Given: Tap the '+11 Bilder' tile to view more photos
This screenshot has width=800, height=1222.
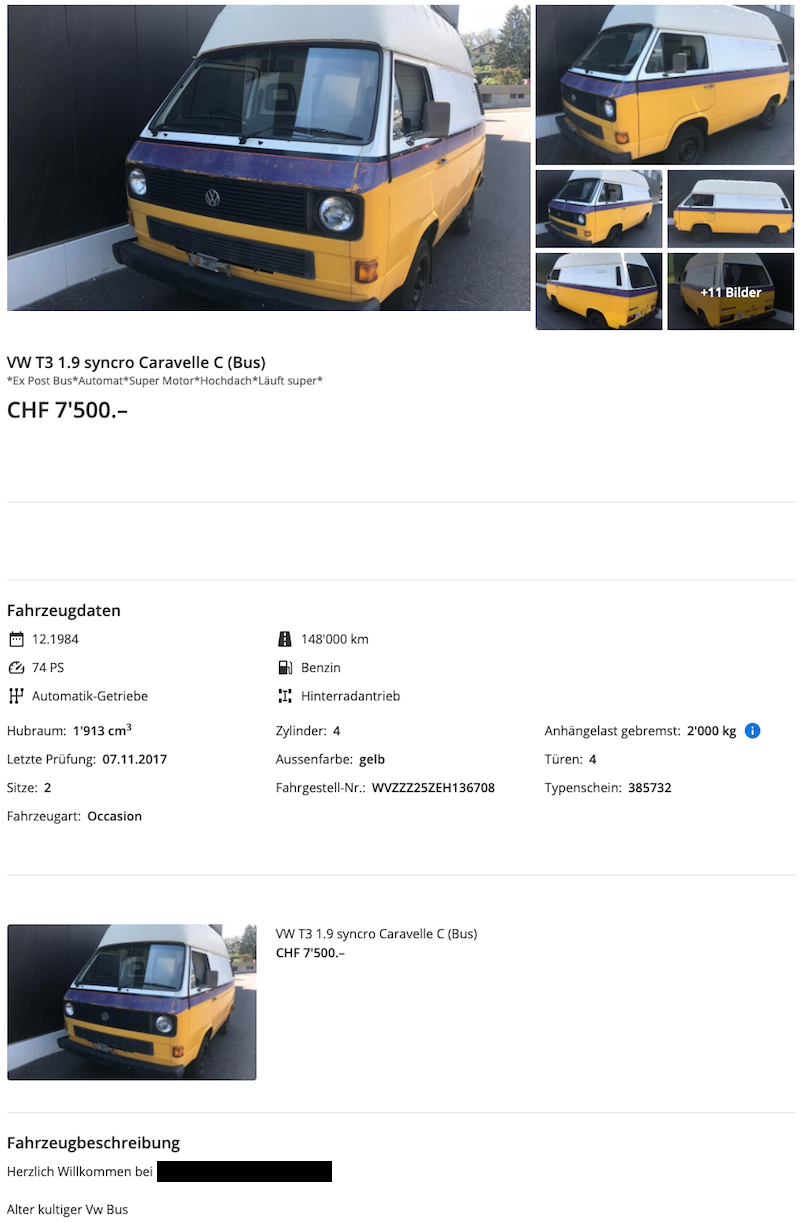Looking at the screenshot, I should 730,292.
